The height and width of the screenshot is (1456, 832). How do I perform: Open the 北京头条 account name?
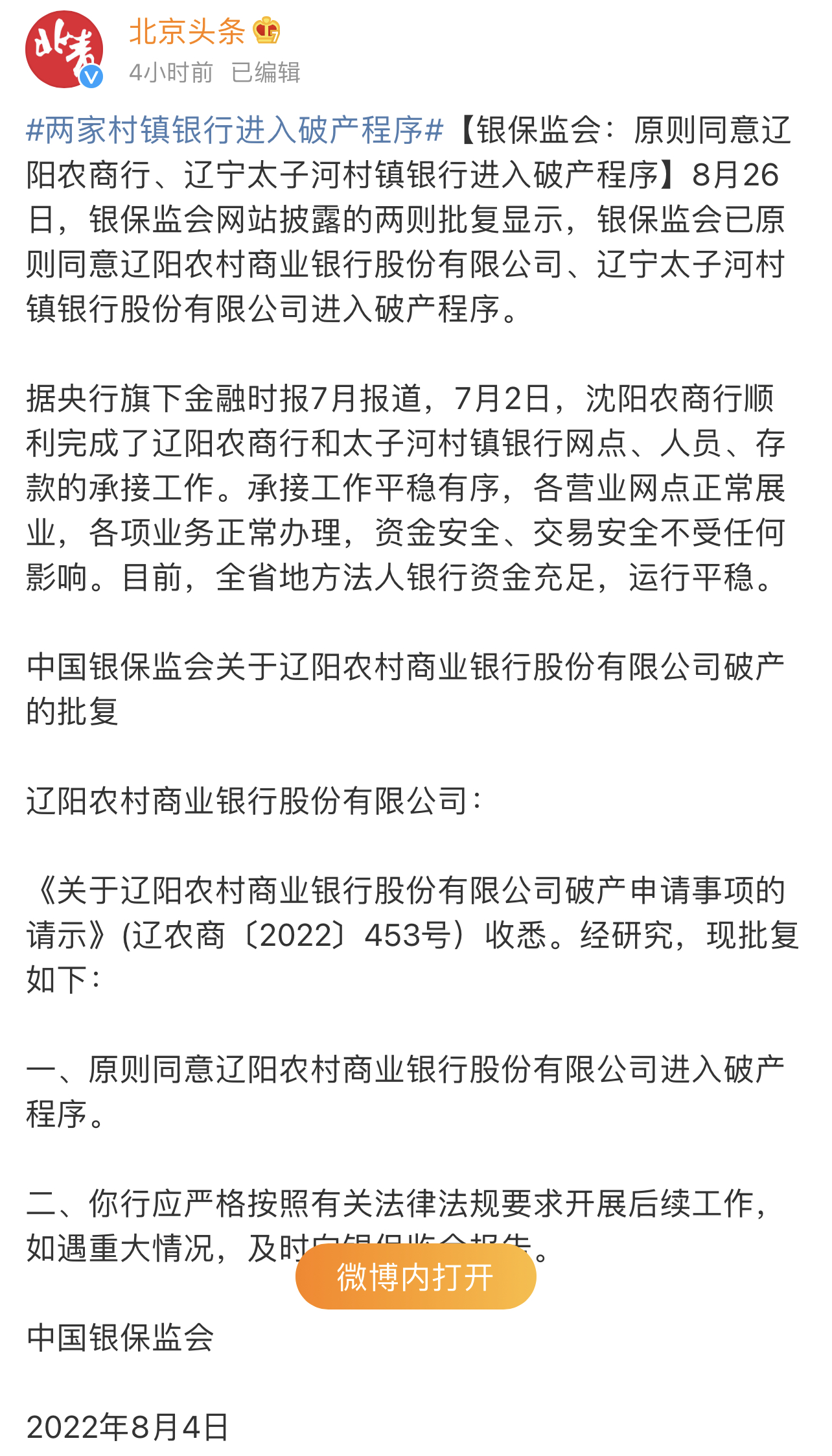[x=187, y=31]
